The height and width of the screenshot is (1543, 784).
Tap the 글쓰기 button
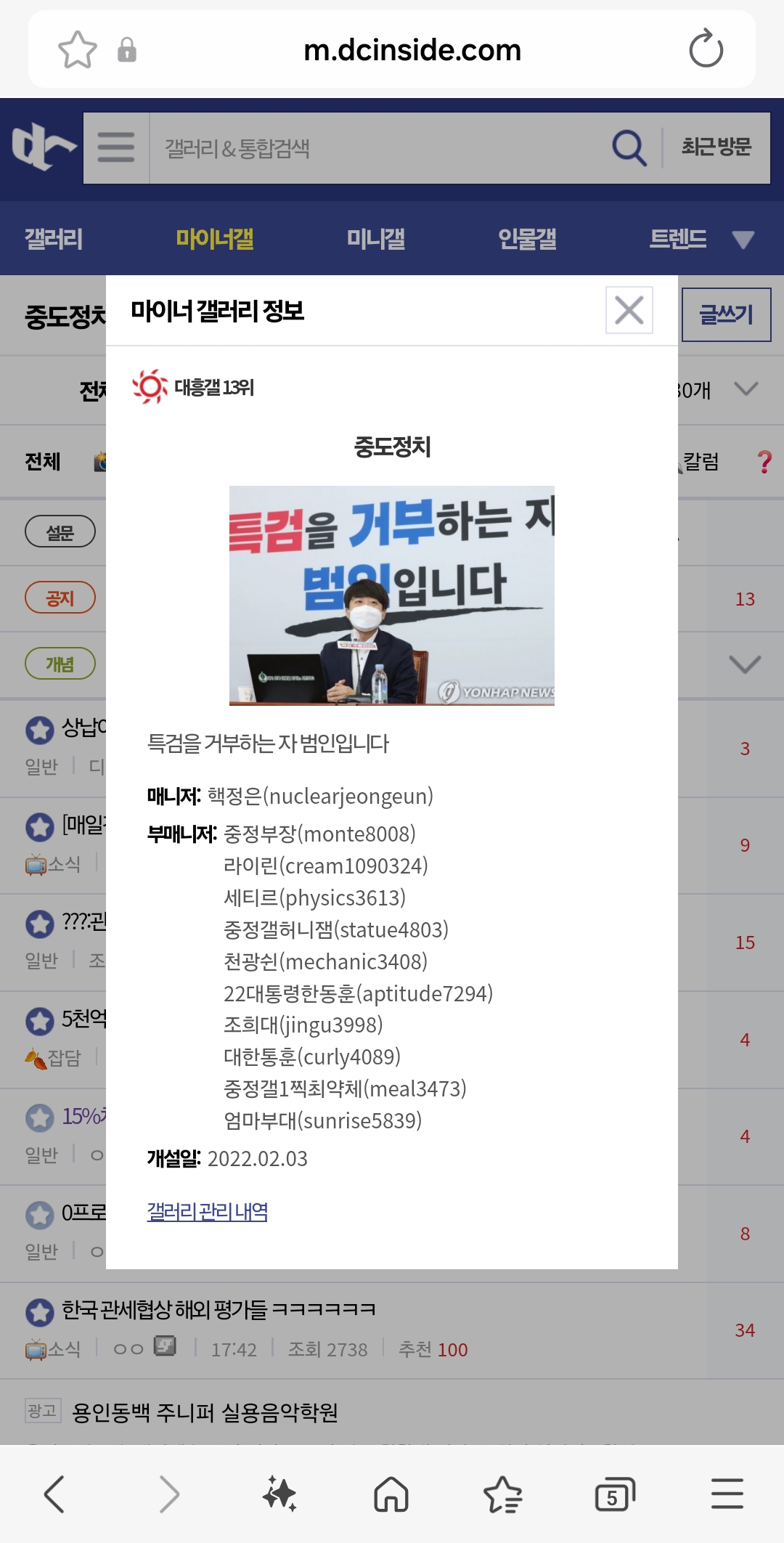click(726, 315)
